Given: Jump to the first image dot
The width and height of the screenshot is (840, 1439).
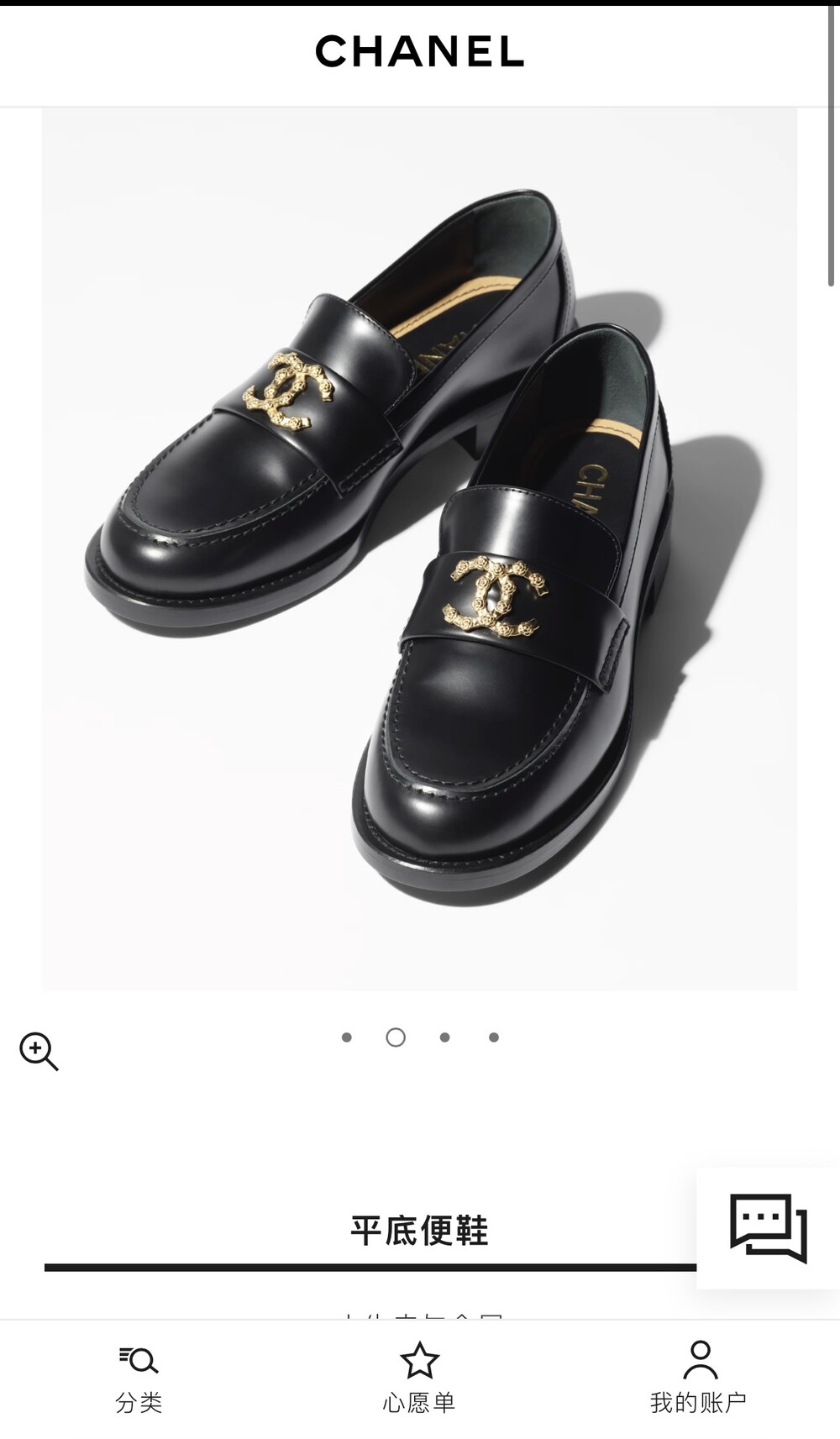Looking at the screenshot, I should click(x=347, y=1037).
